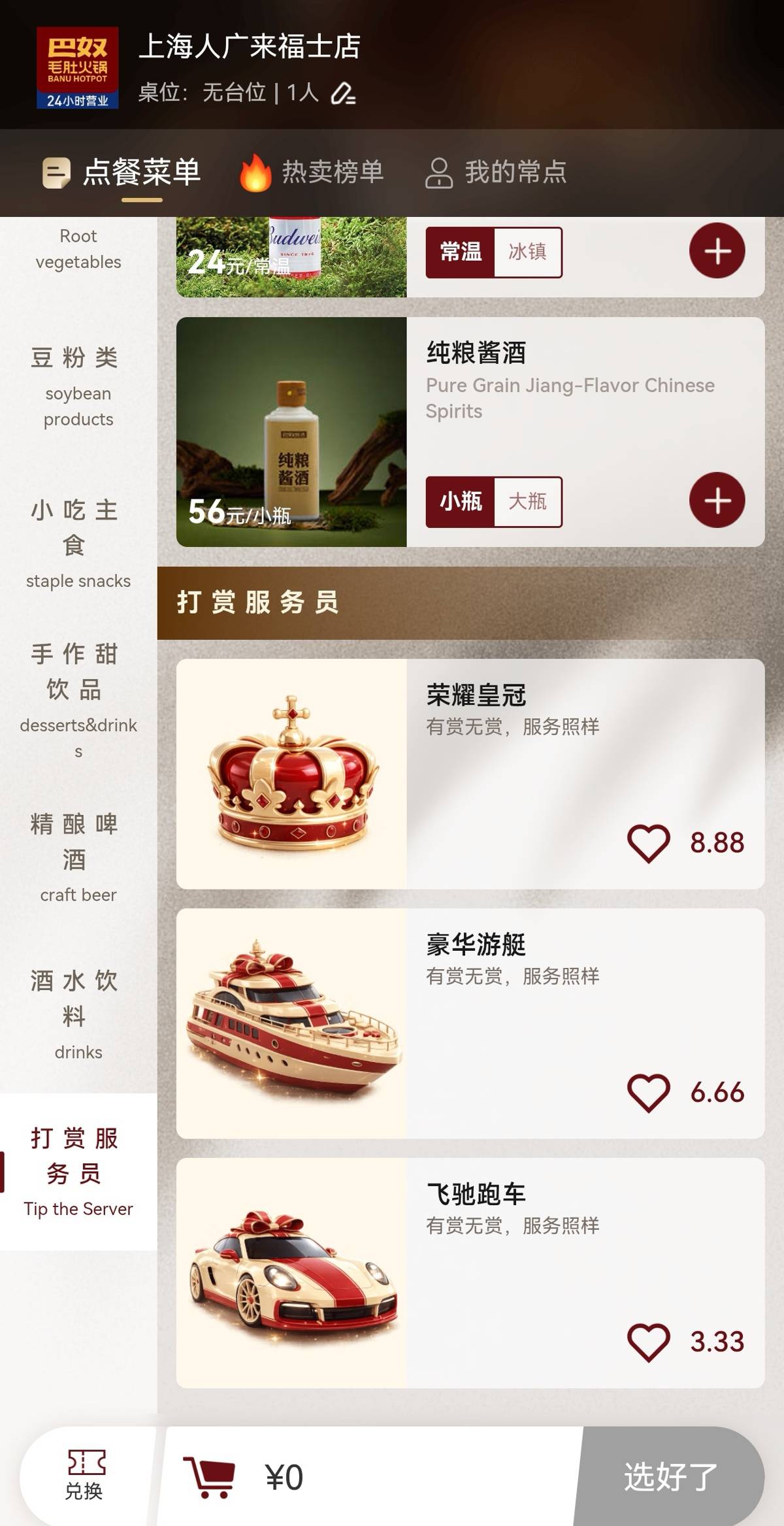Image resolution: width=784 pixels, height=1526 pixels.
Task: Open the 酒水饮料 drinks category
Action: pyautogui.click(x=78, y=1014)
